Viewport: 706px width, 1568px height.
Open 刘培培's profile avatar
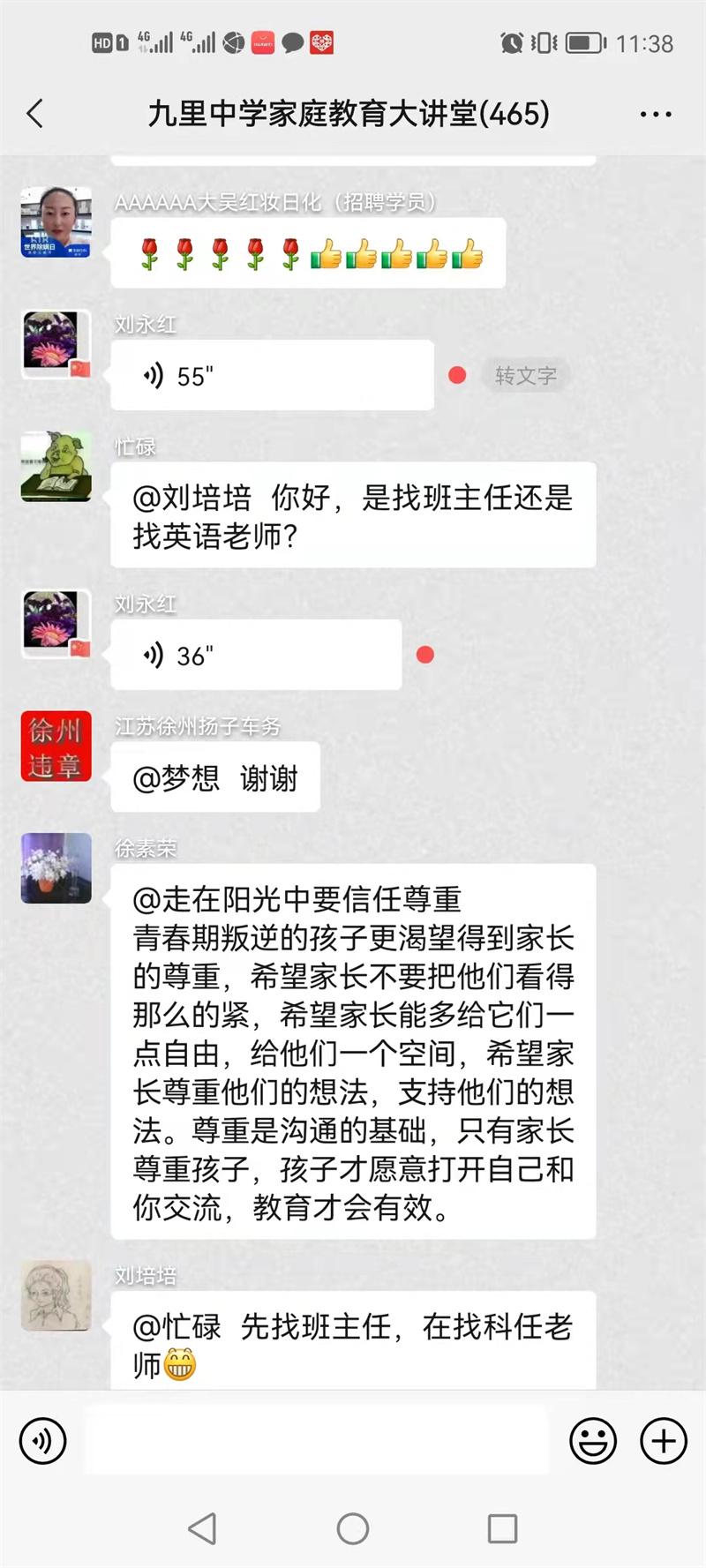click(56, 1295)
